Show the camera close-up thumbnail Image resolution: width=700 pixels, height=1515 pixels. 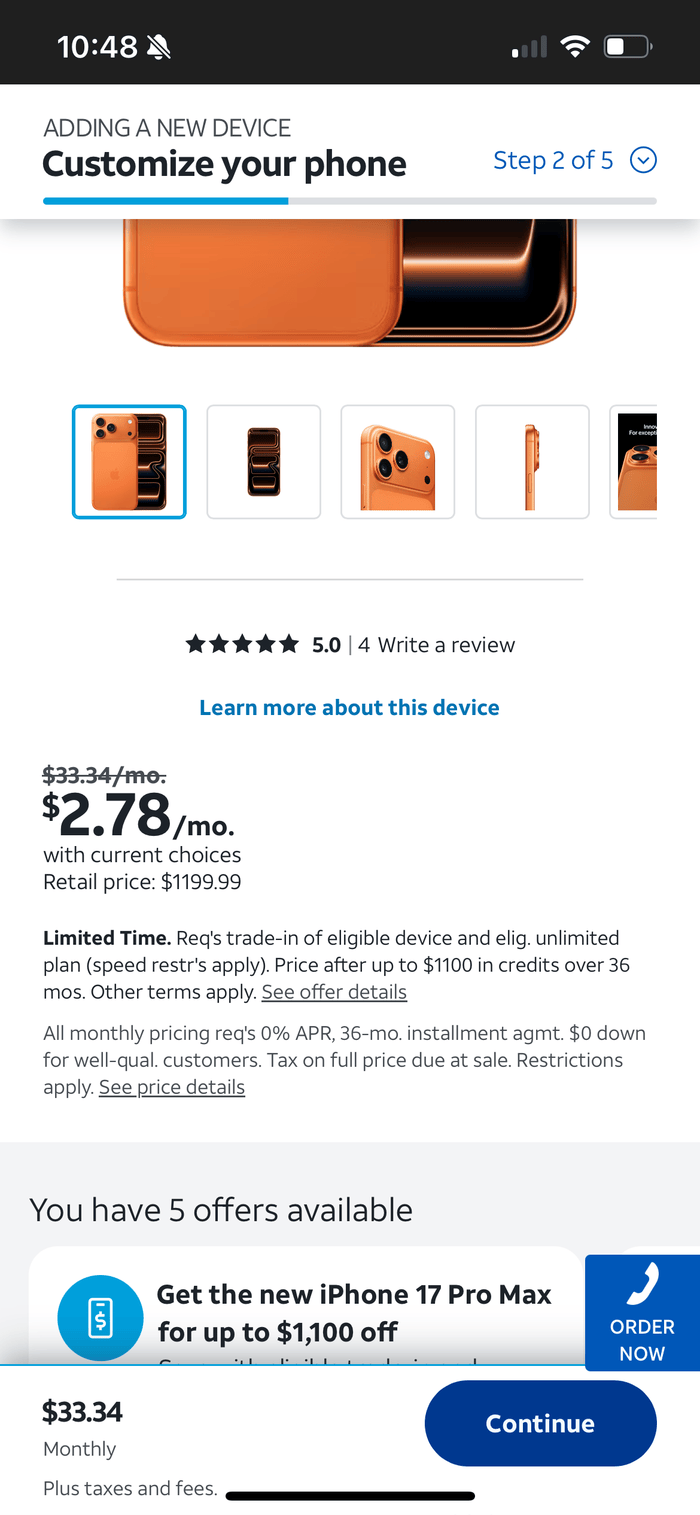[398, 462]
